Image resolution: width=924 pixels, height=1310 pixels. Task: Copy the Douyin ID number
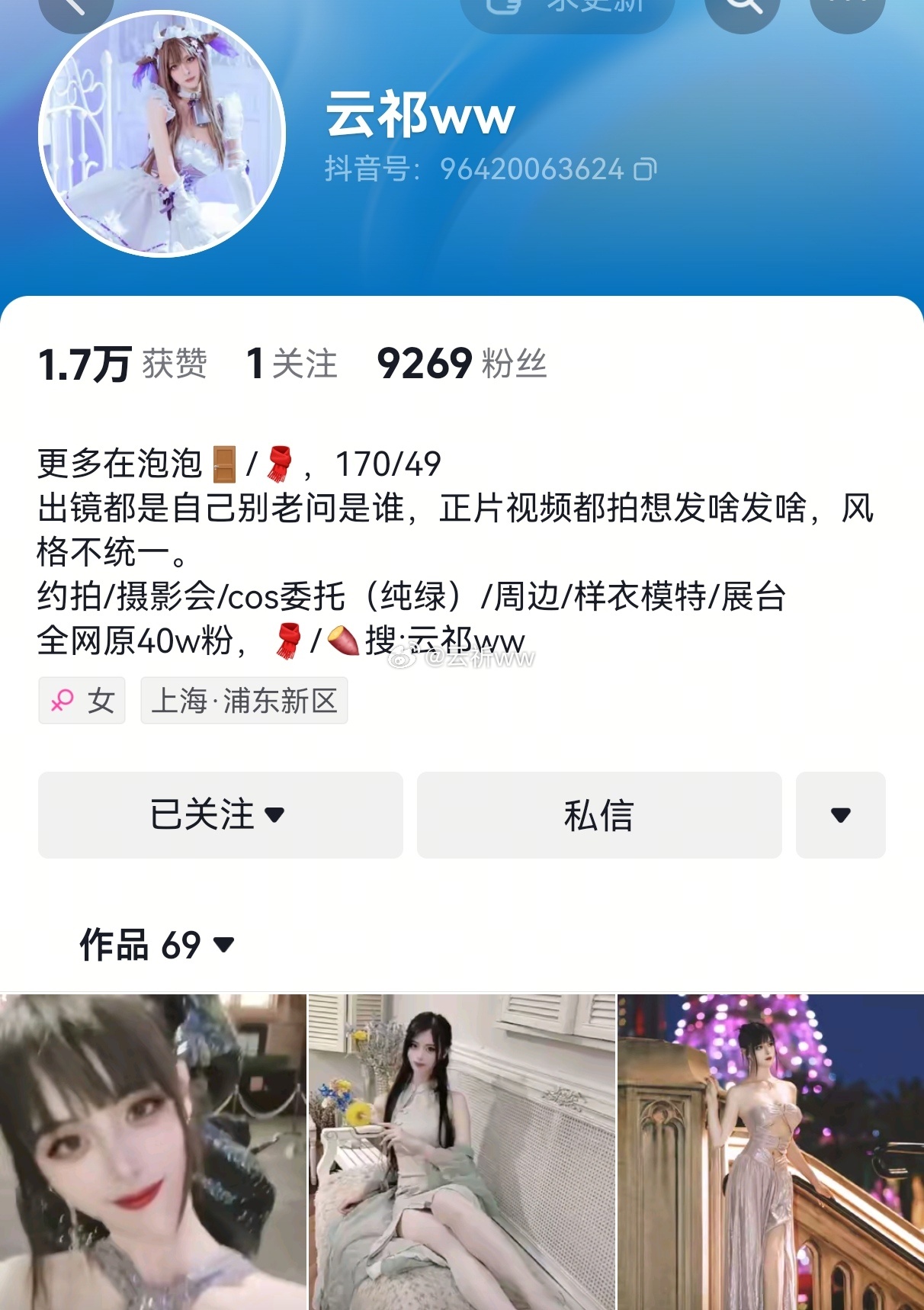pos(645,169)
